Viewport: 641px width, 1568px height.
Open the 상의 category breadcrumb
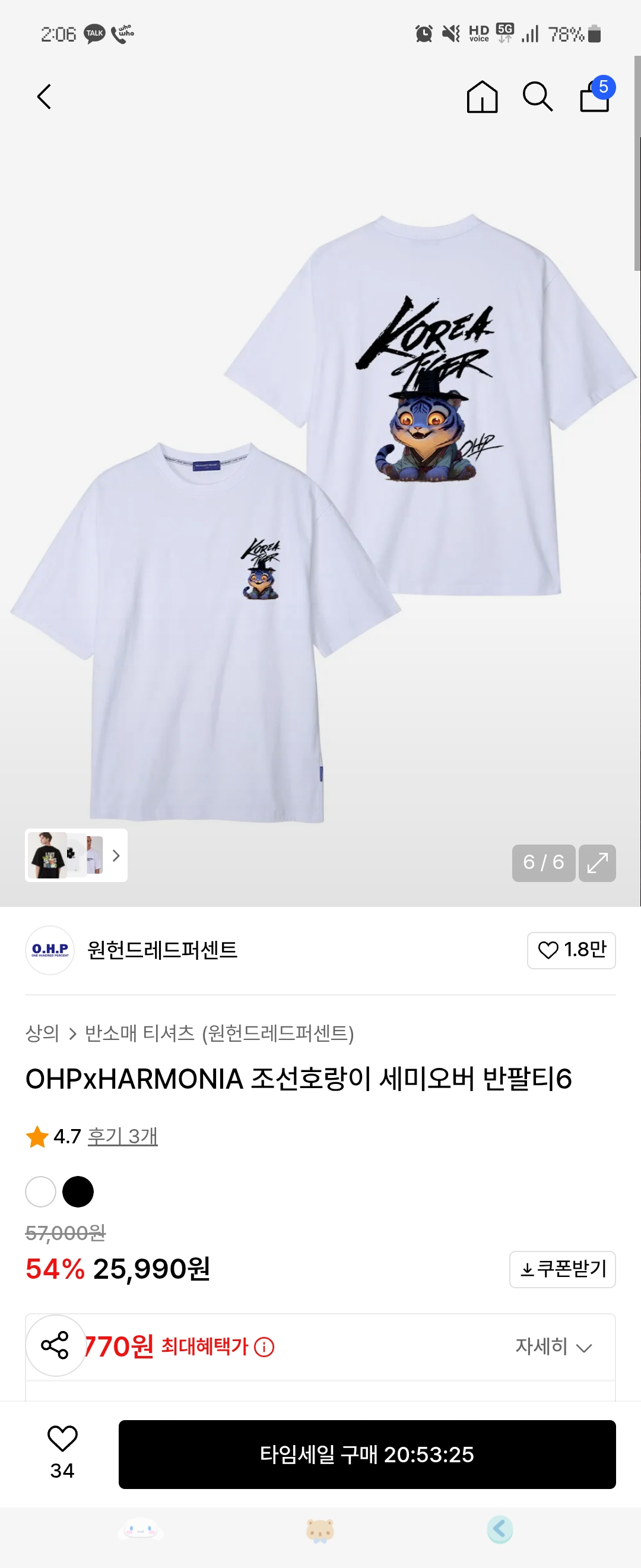[x=42, y=1033]
